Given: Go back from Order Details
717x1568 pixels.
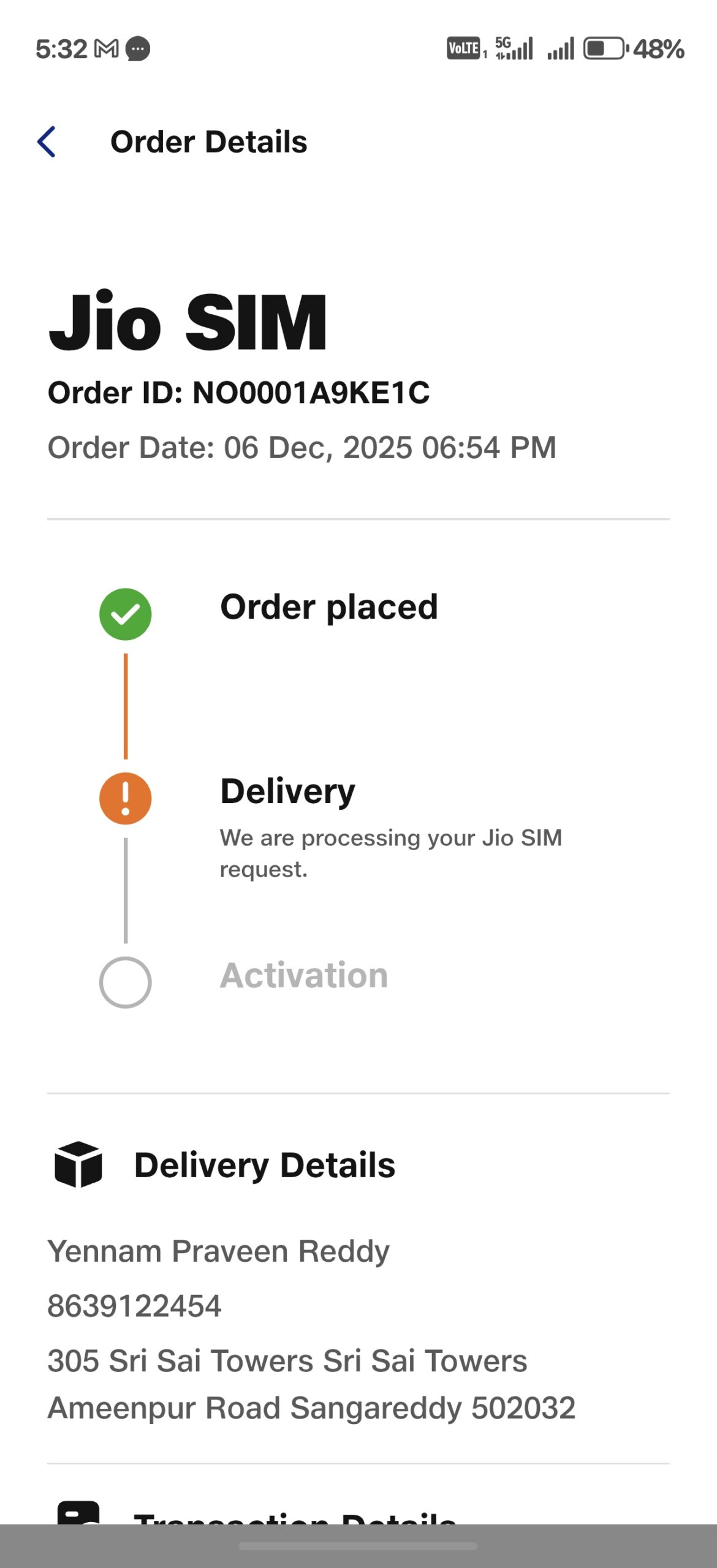Looking at the screenshot, I should 47,142.
